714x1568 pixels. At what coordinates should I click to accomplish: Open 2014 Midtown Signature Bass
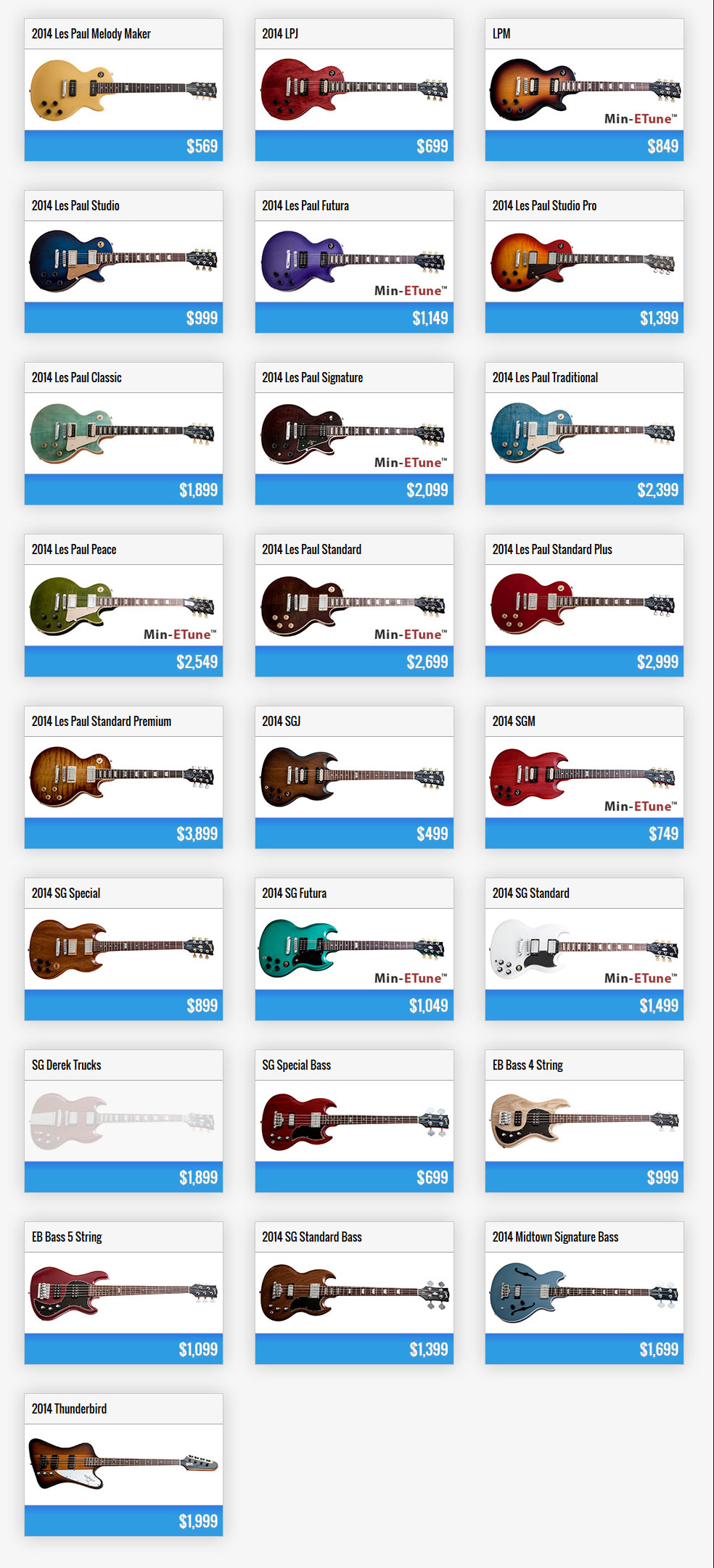point(584,1293)
